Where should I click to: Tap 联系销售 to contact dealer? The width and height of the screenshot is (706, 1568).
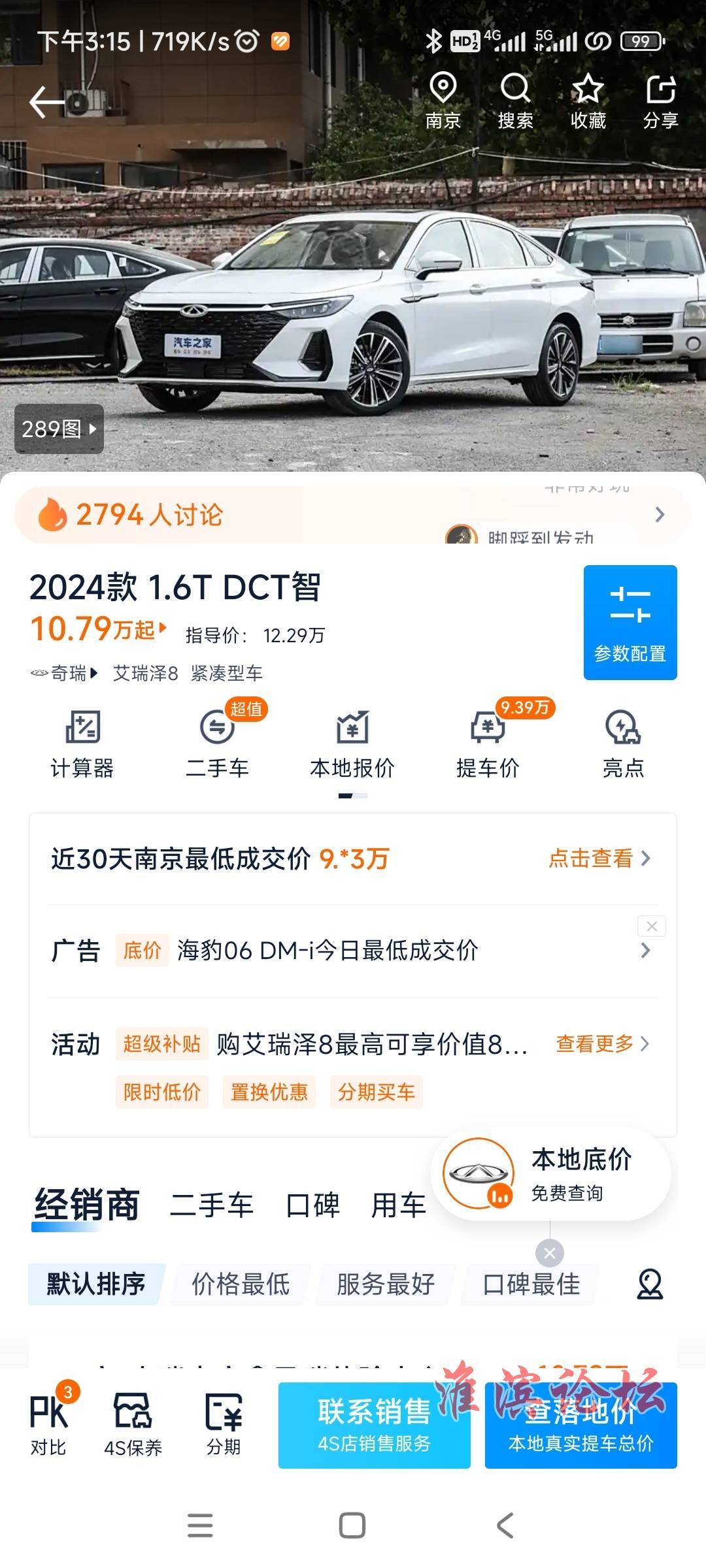[x=374, y=1425]
